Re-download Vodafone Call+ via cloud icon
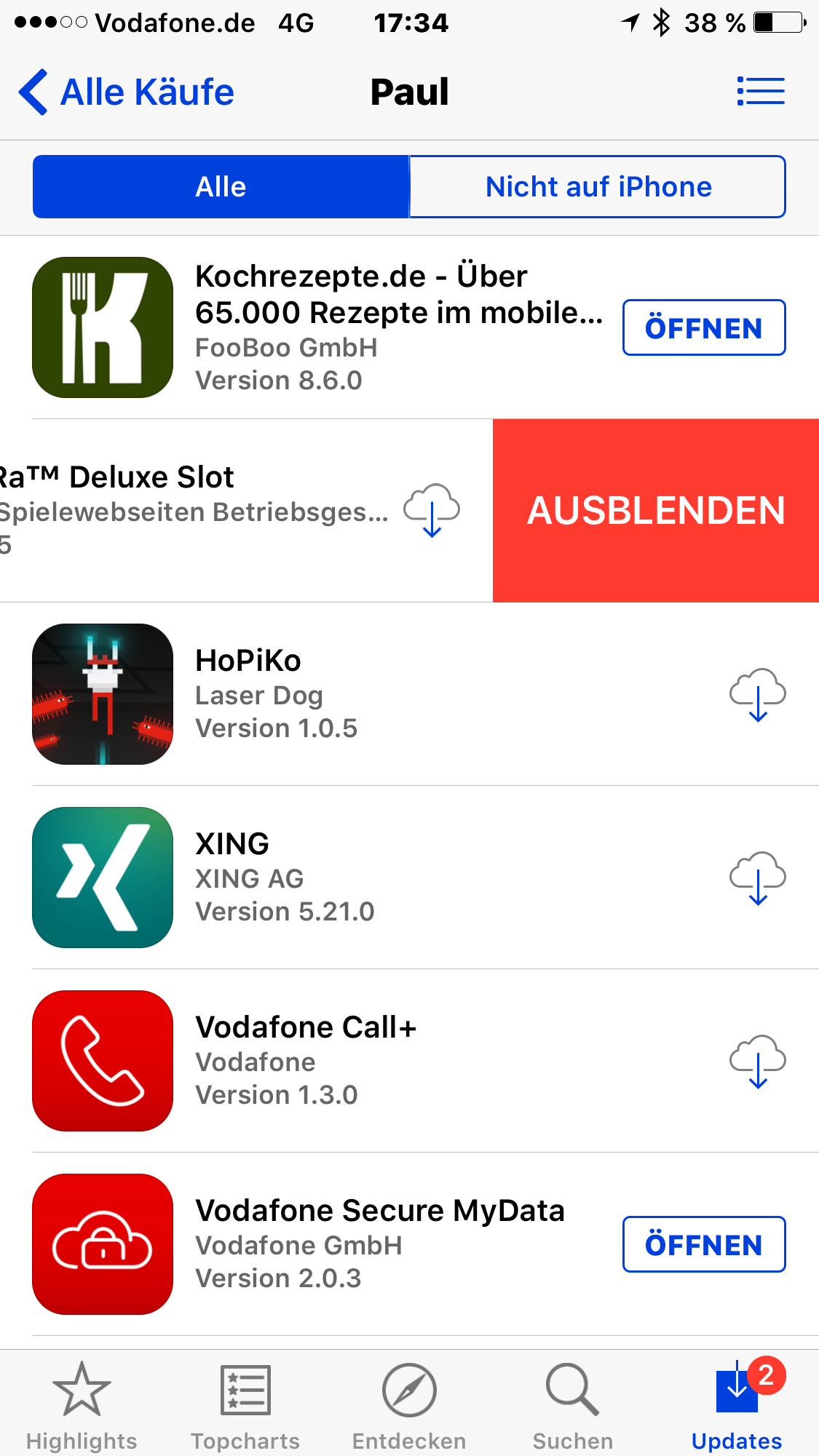The height and width of the screenshot is (1456, 819). click(x=757, y=1061)
